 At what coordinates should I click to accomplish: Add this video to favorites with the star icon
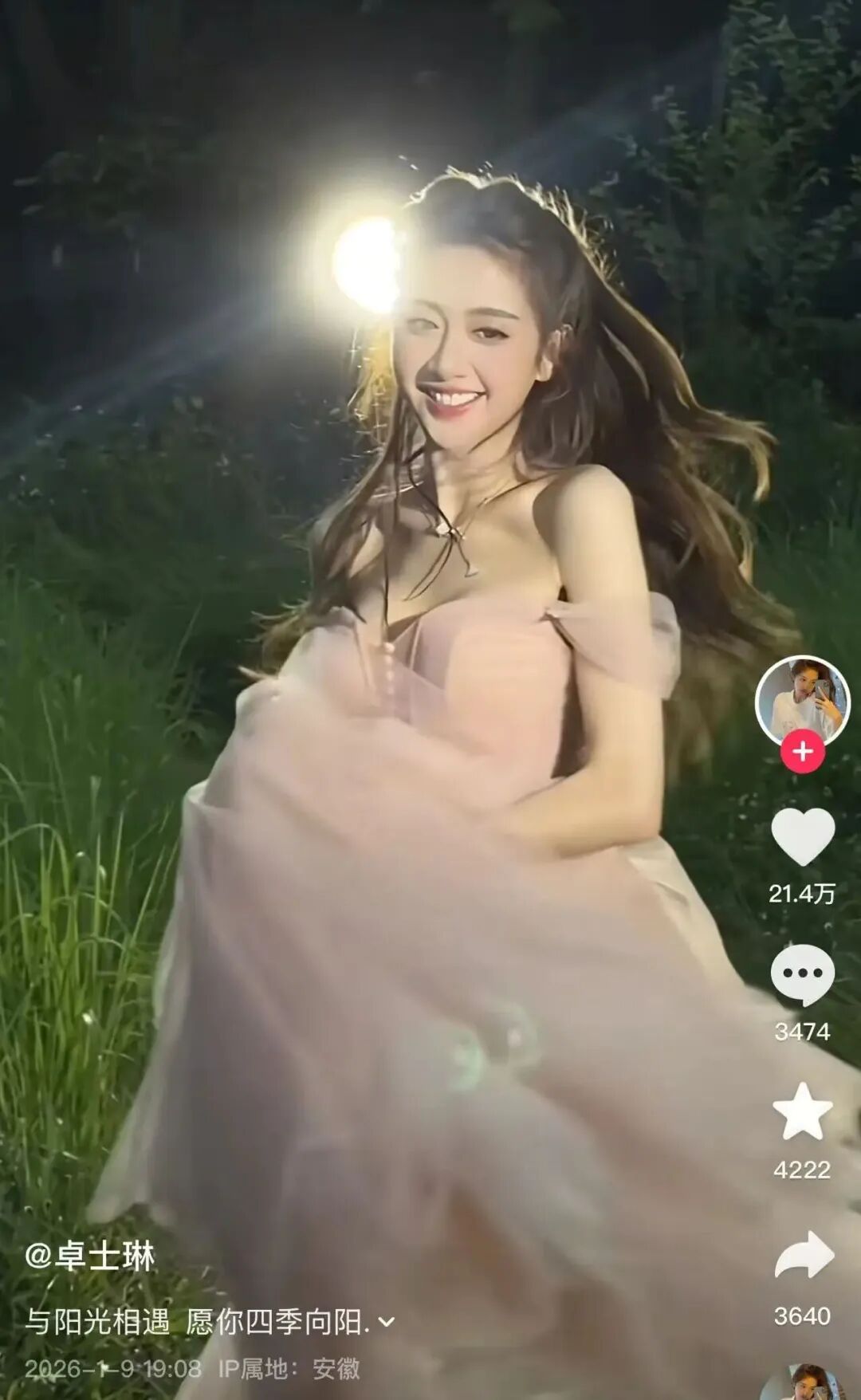(x=802, y=1111)
